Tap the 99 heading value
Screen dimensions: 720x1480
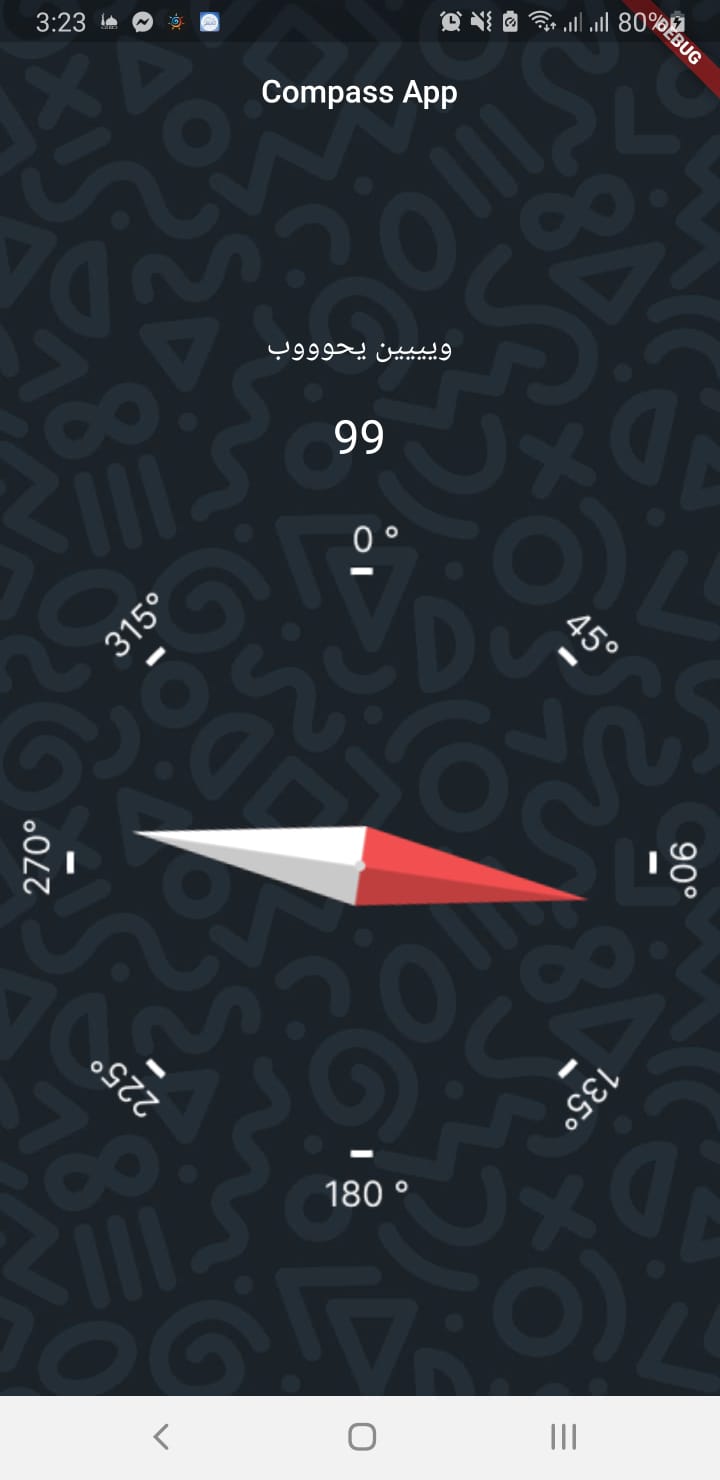pos(360,435)
